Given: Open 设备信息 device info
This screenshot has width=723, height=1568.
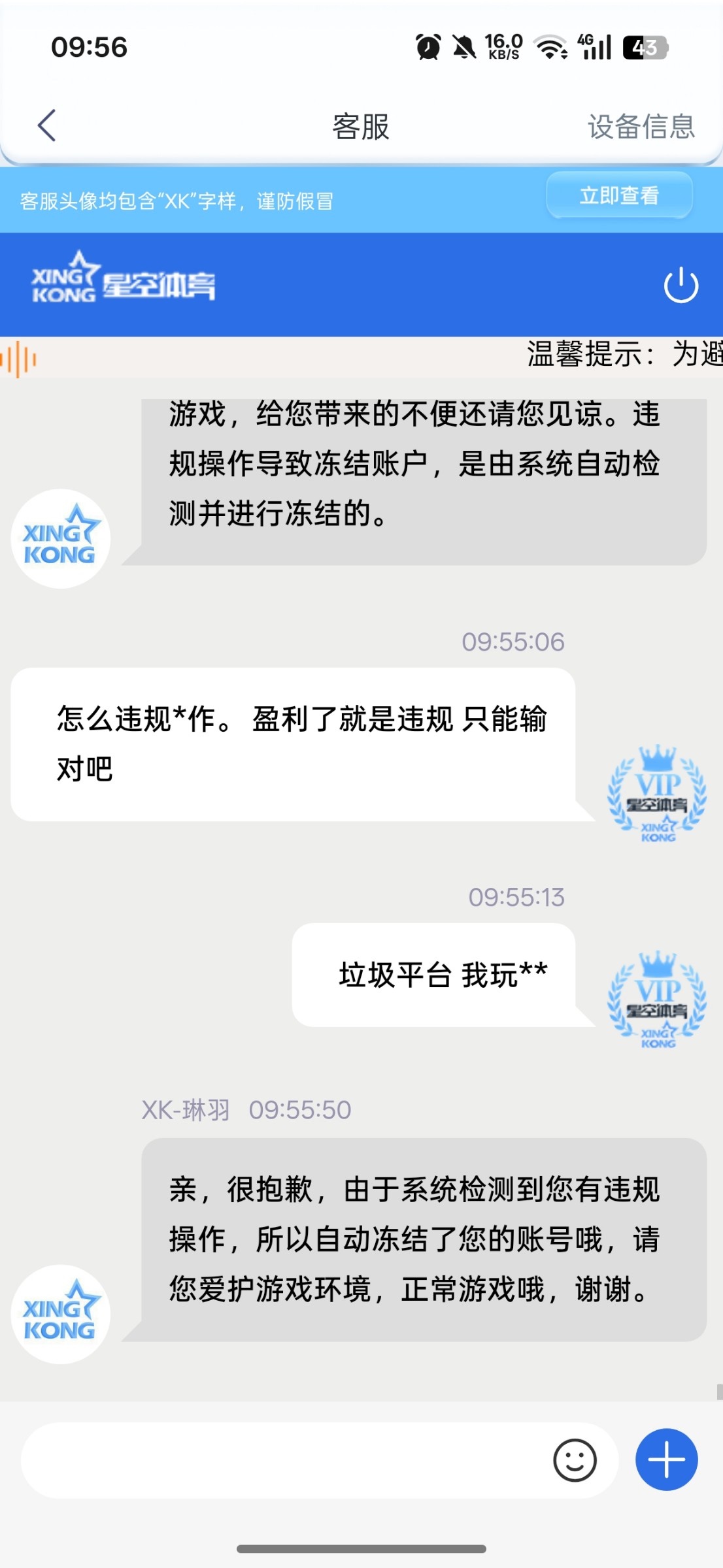Looking at the screenshot, I should click(641, 127).
